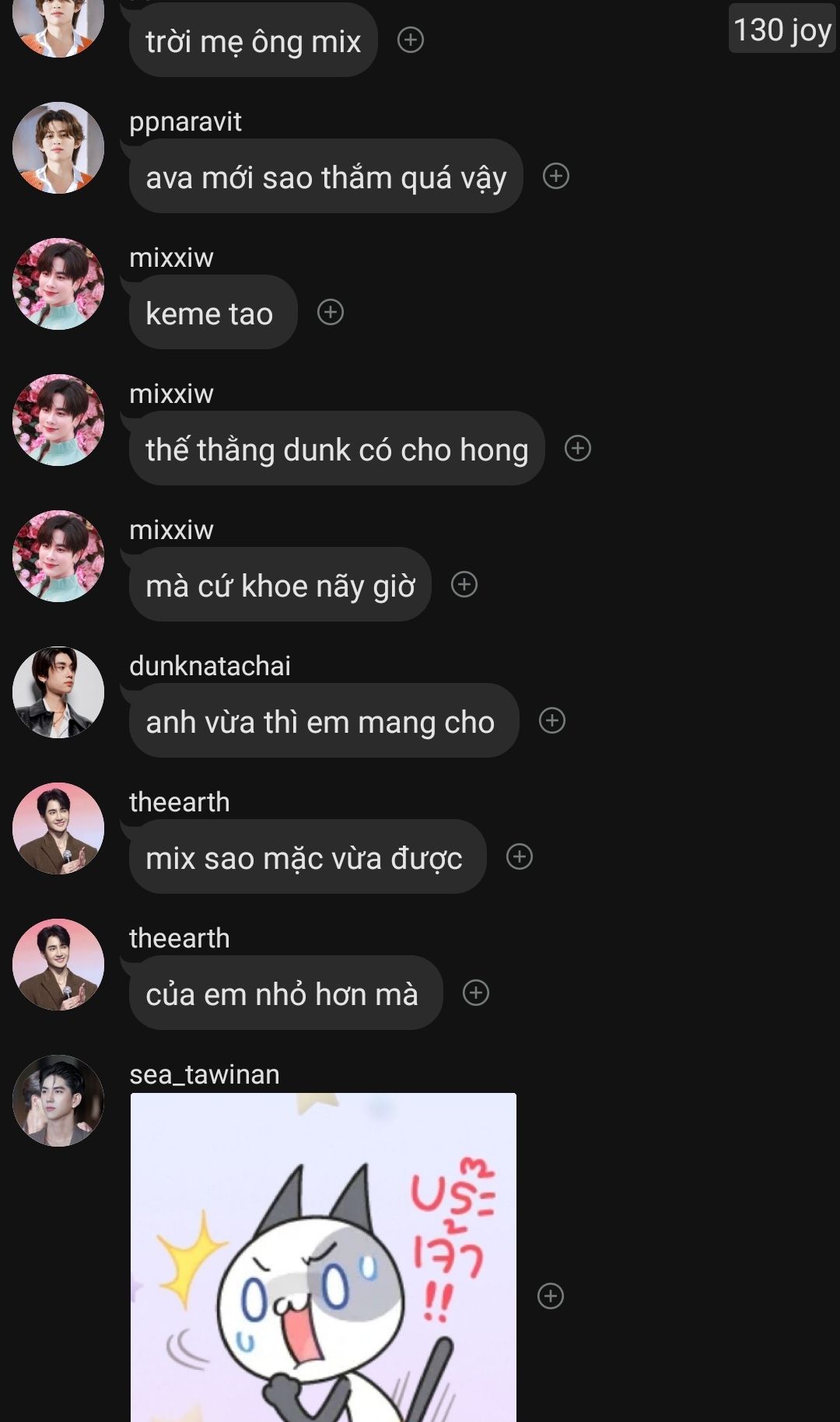React to "thế thằng dunk có cho hong"
Viewport: 840px width, 1422px height.
(x=578, y=448)
